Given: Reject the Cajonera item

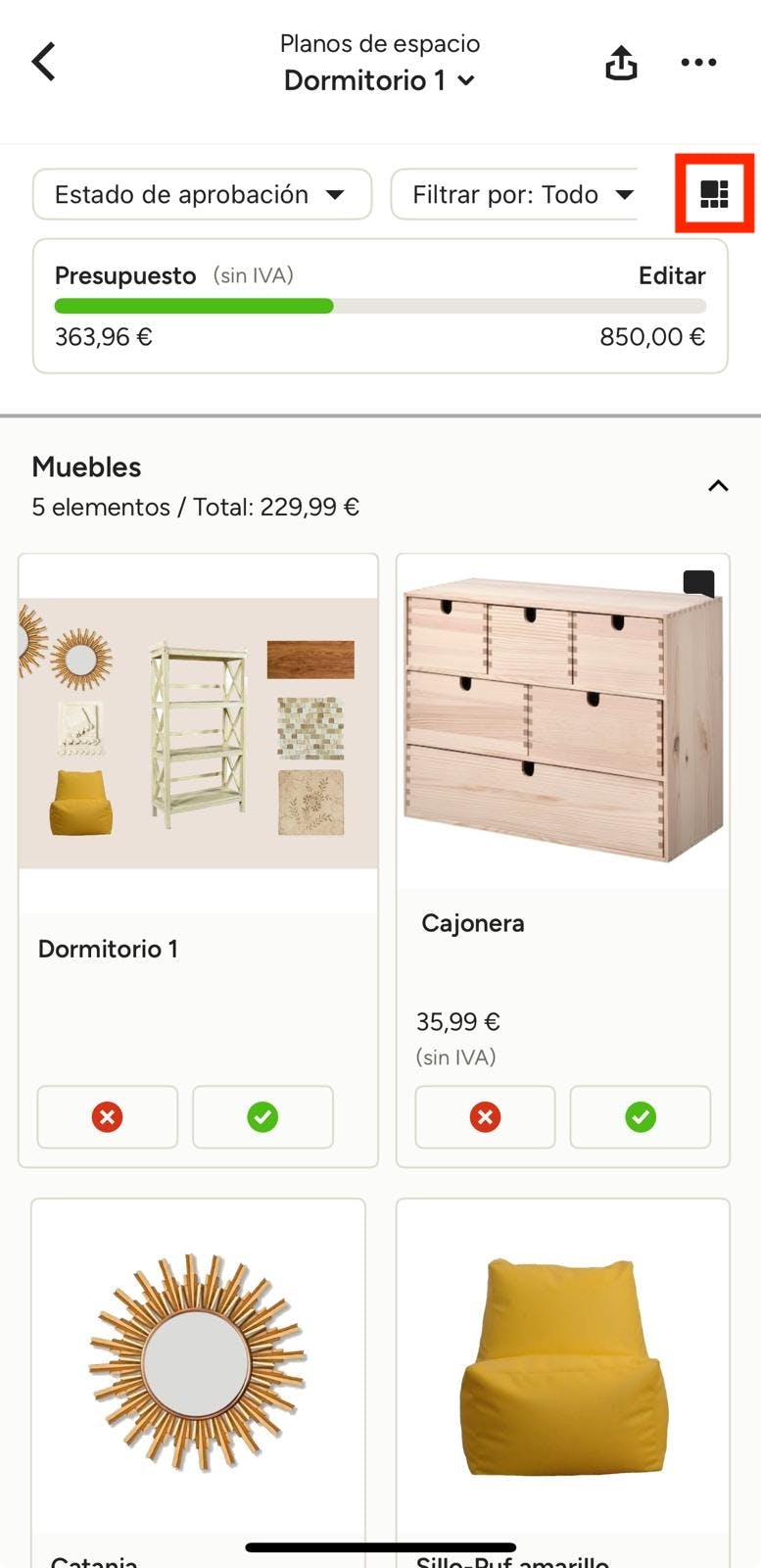Looking at the screenshot, I should pyautogui.click(x=485, y=1116).
